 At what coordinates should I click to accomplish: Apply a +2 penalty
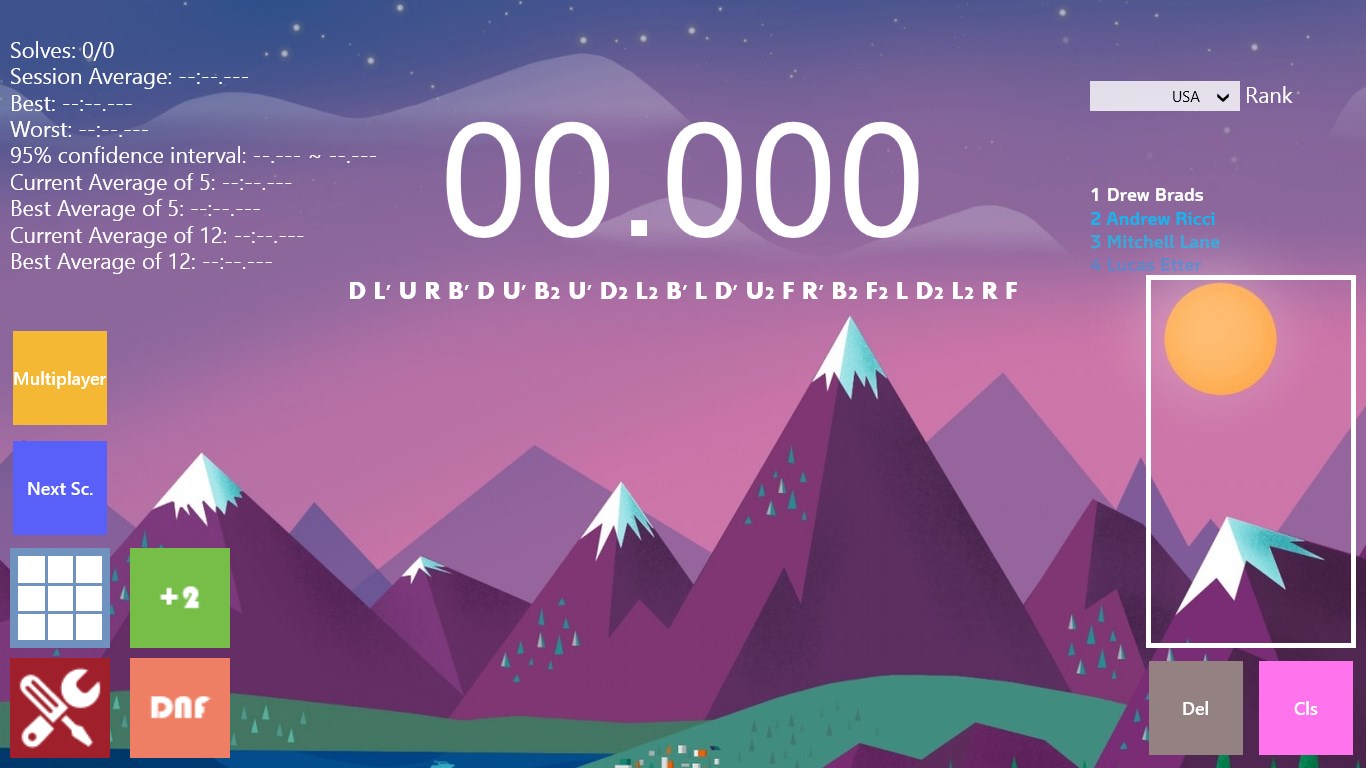[x=180, y=598]
